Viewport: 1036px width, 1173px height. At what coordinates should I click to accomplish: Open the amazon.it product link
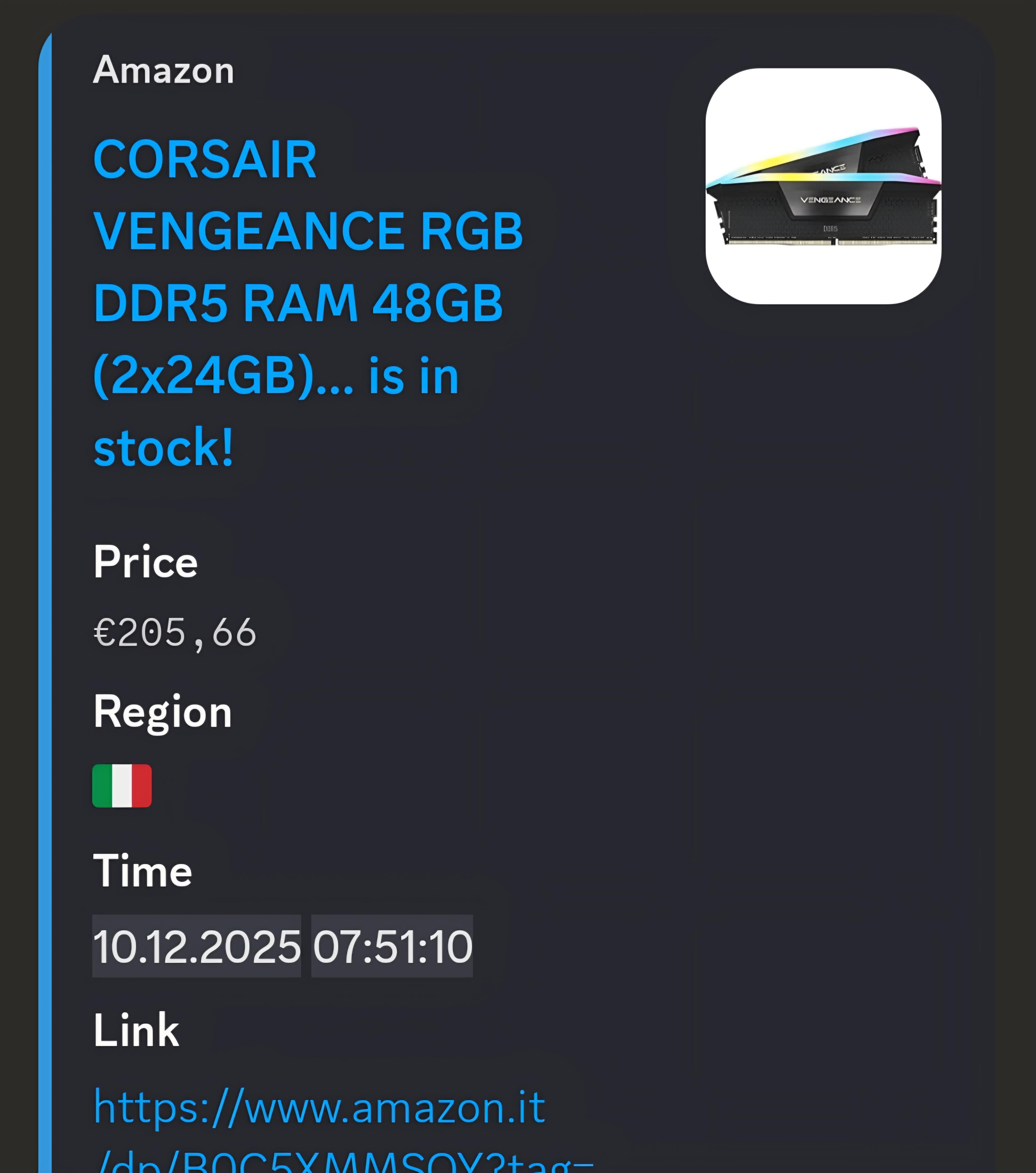(319, 1108)
